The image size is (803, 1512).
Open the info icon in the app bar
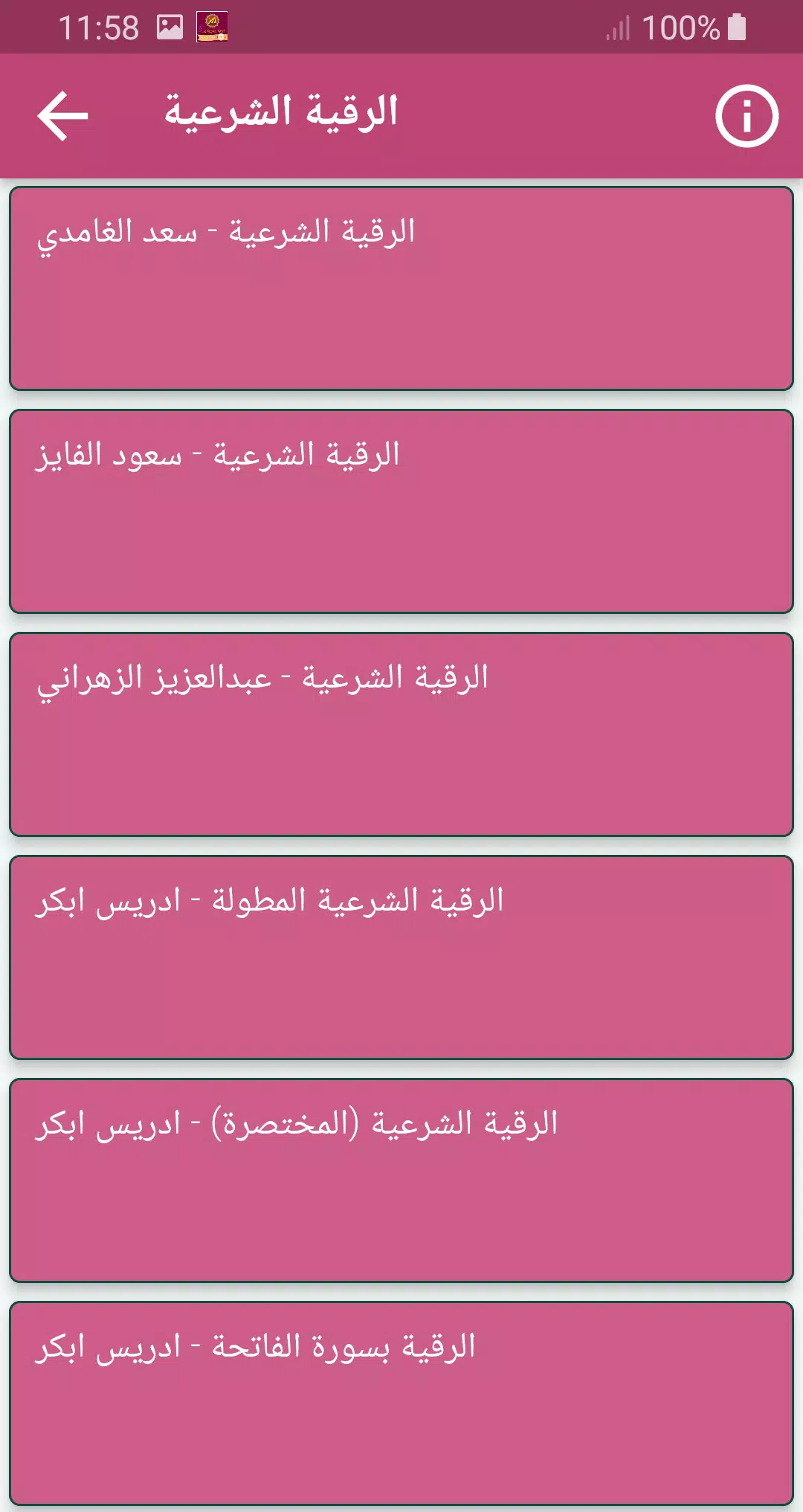click(746, 116)
